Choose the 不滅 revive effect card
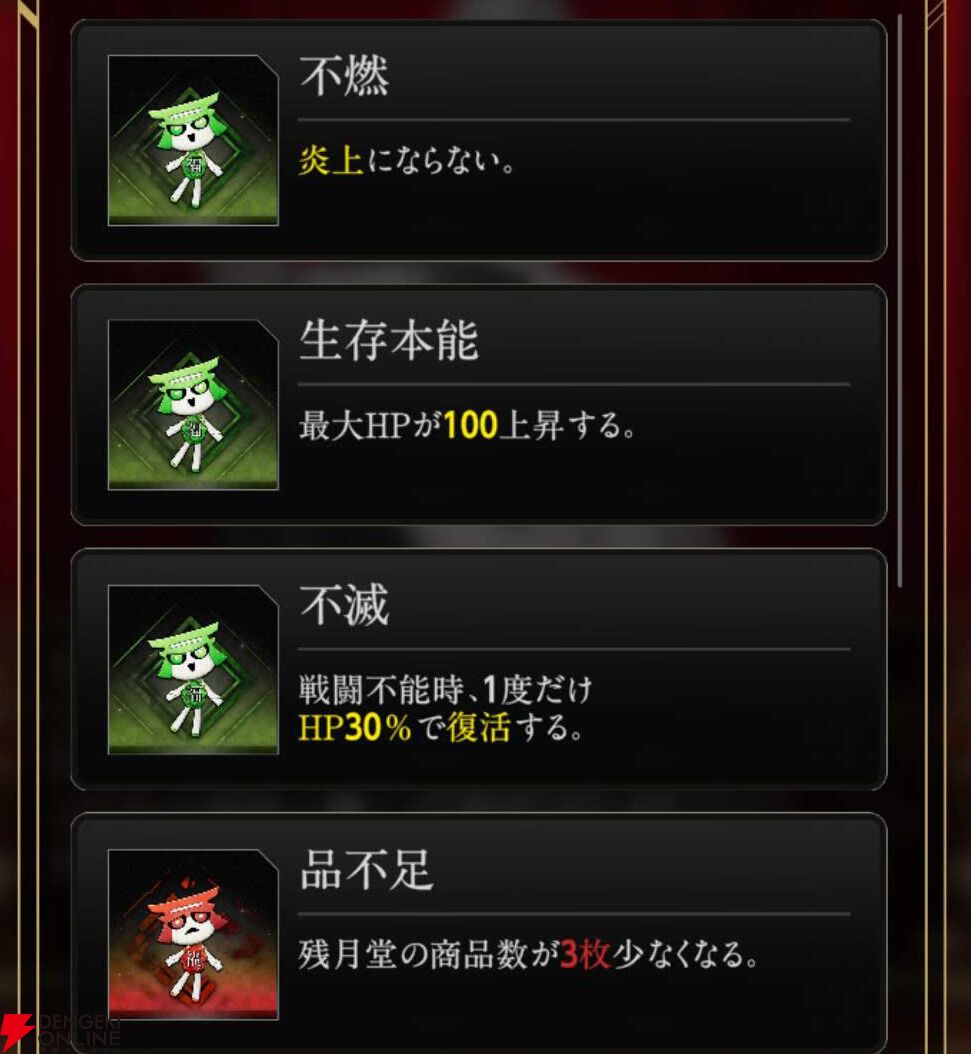 (478, 669)
